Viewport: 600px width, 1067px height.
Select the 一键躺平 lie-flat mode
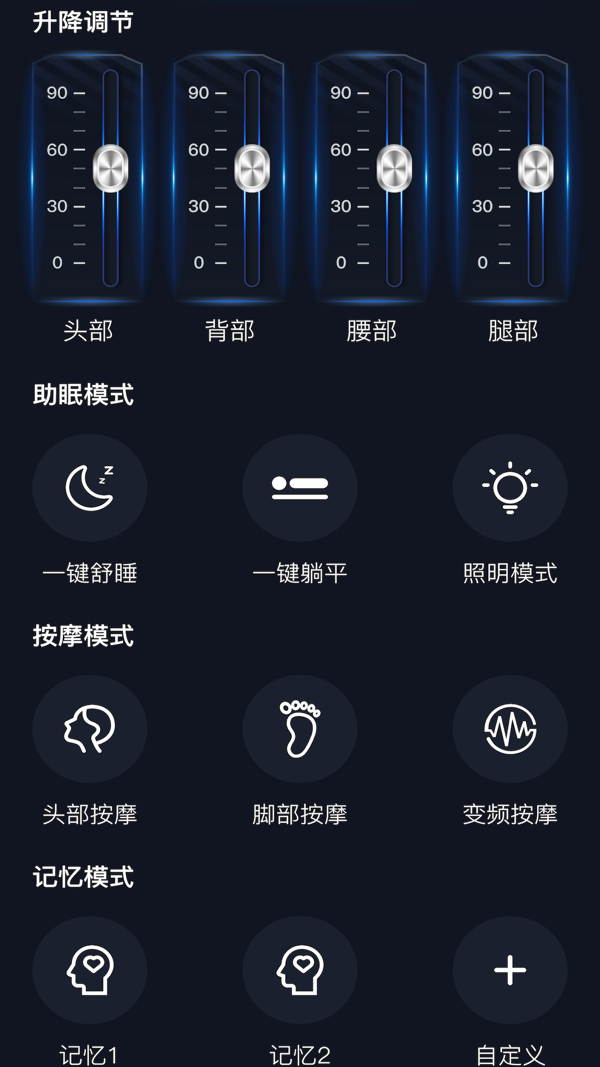pyautogui.click(x=300, y=488)
